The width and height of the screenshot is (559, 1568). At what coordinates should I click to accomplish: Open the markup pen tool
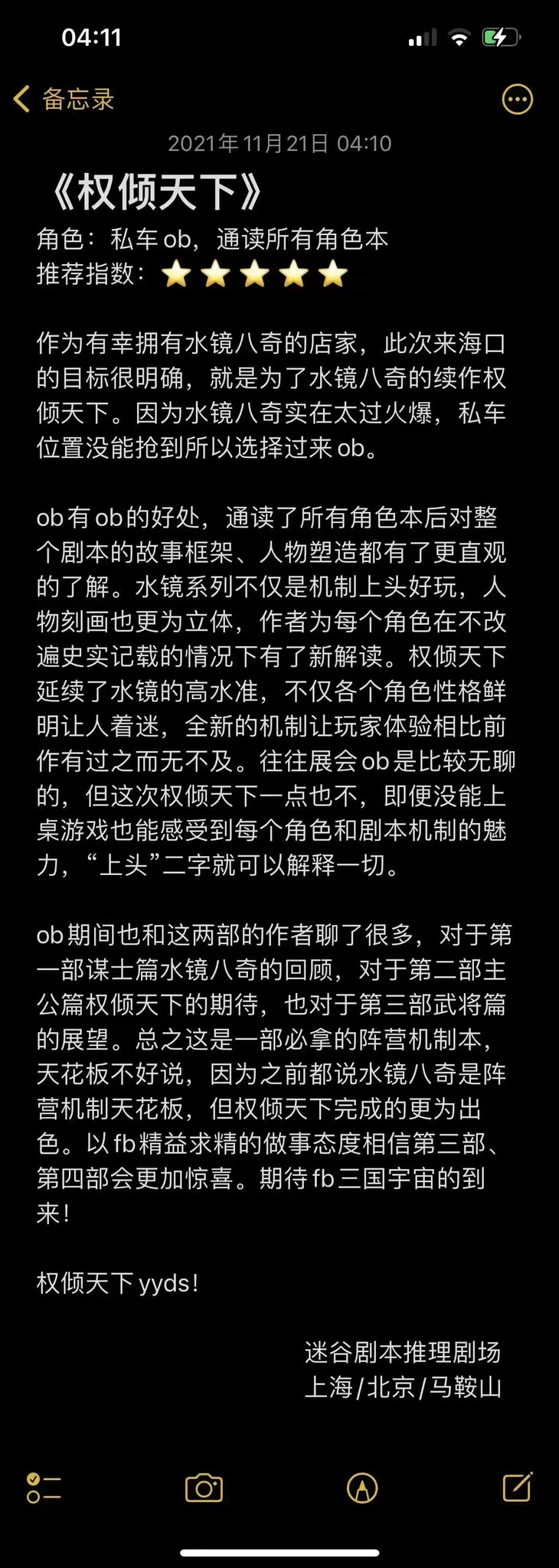[362, 1488]
